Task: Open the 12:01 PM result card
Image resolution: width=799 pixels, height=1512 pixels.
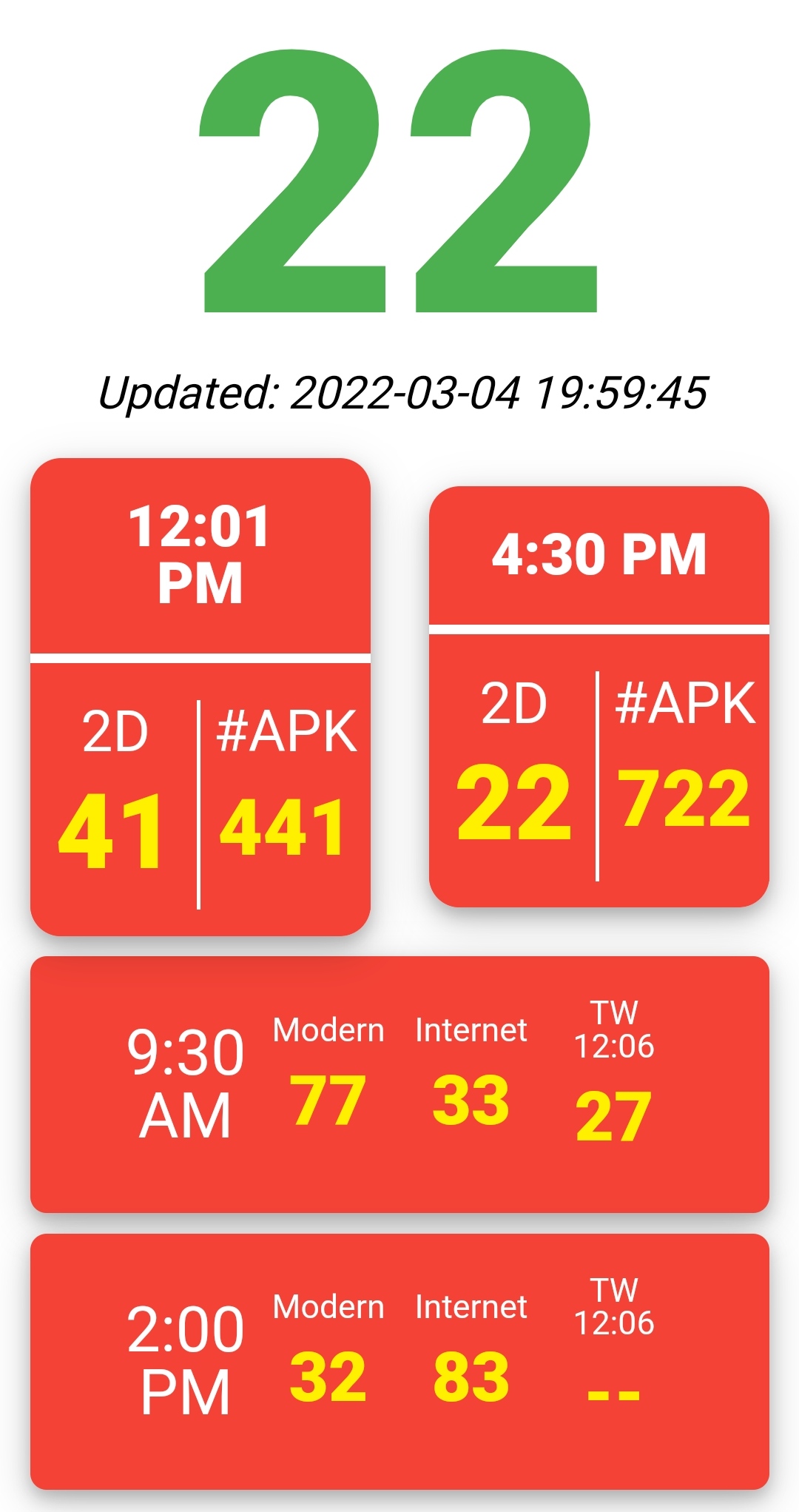Action: (x=200, y=696)
